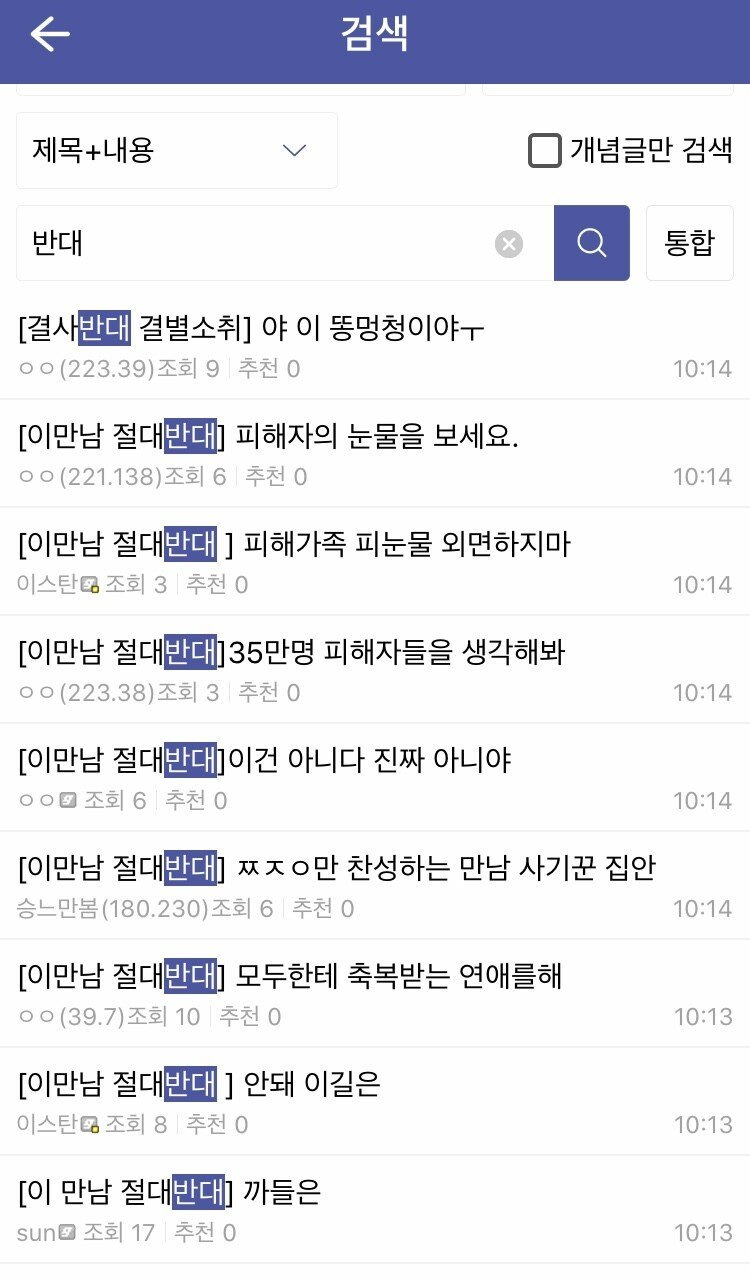Open post 35만명 피해자들을 생각해봐
This screenshot has width=750, height=1278.
coord(291,652)
